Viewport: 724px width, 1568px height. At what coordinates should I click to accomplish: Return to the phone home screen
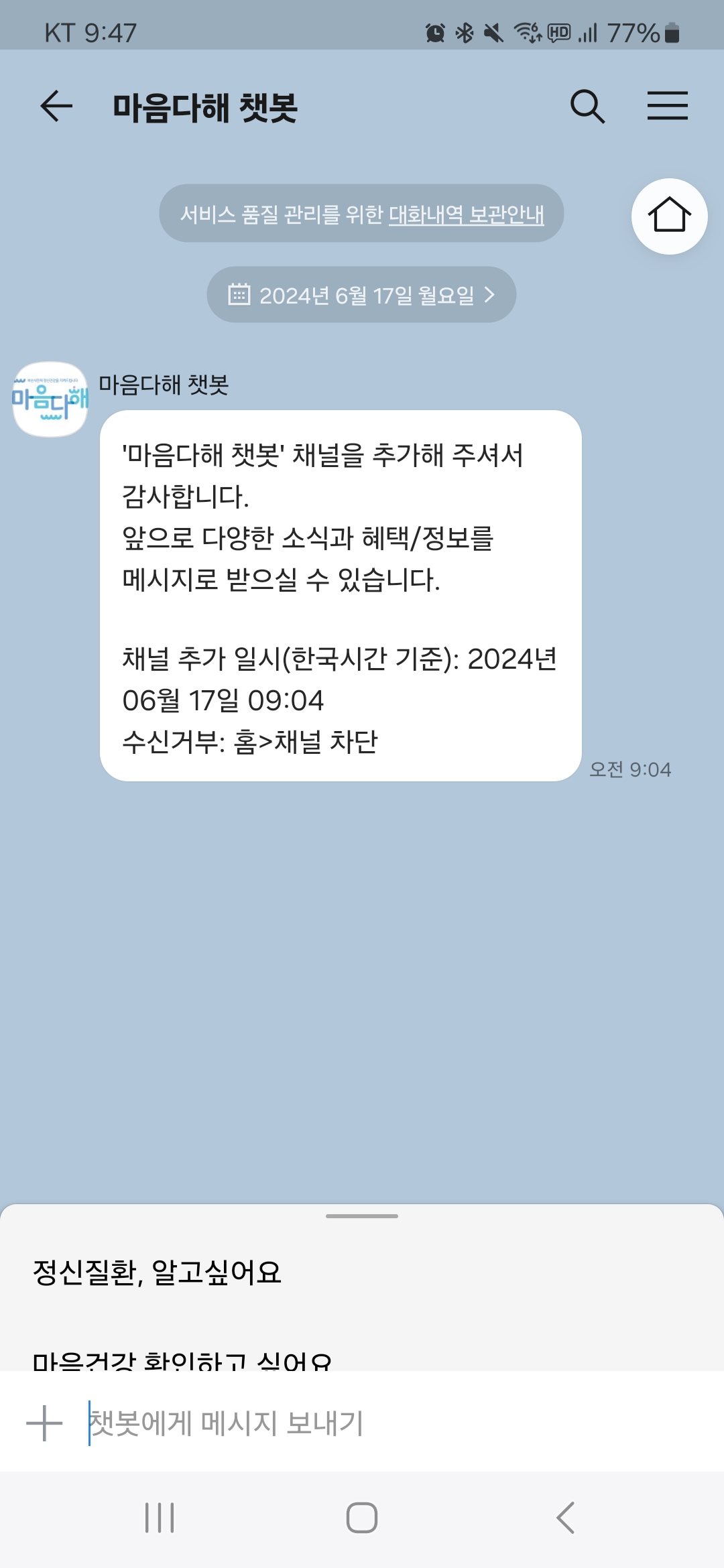click(x=362, y=1518)
